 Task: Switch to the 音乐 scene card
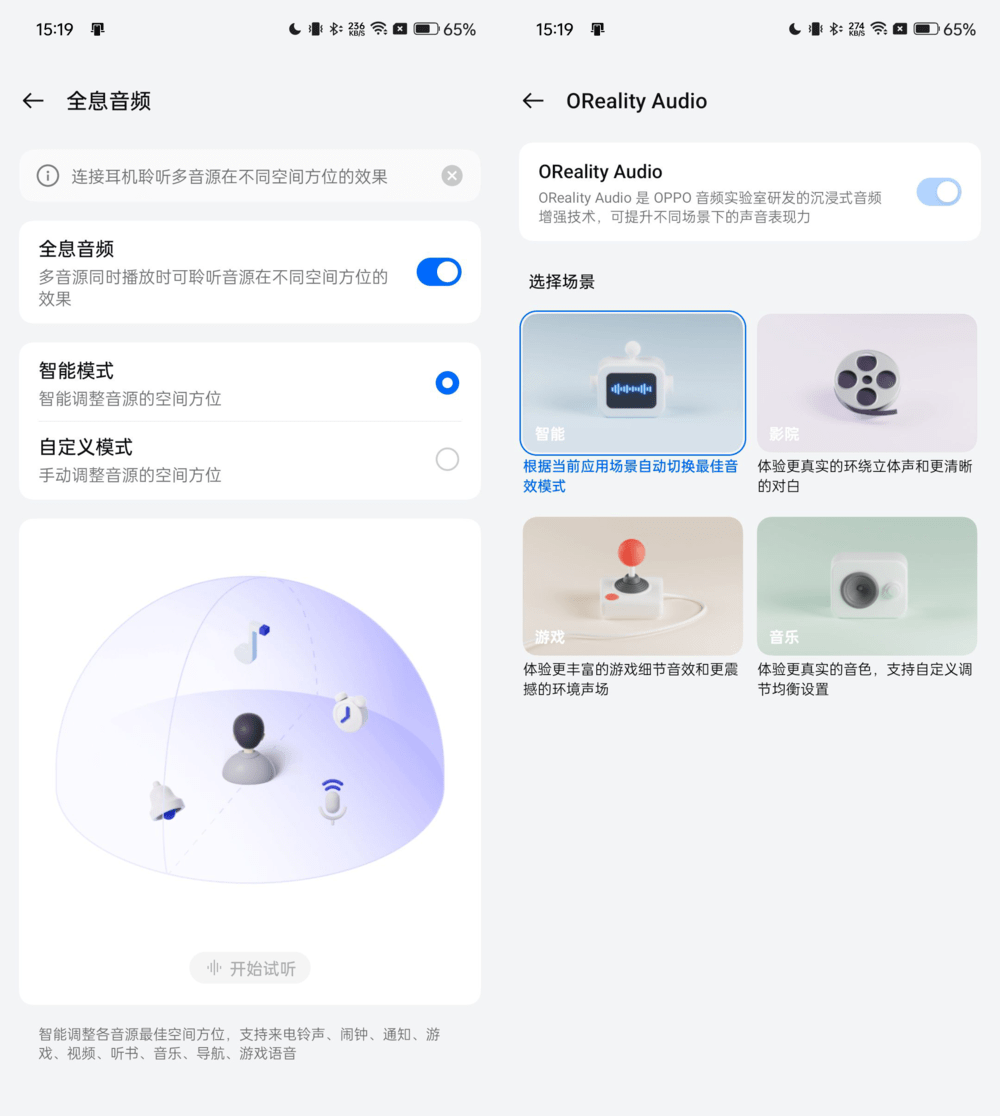click(x=866, y=586)
